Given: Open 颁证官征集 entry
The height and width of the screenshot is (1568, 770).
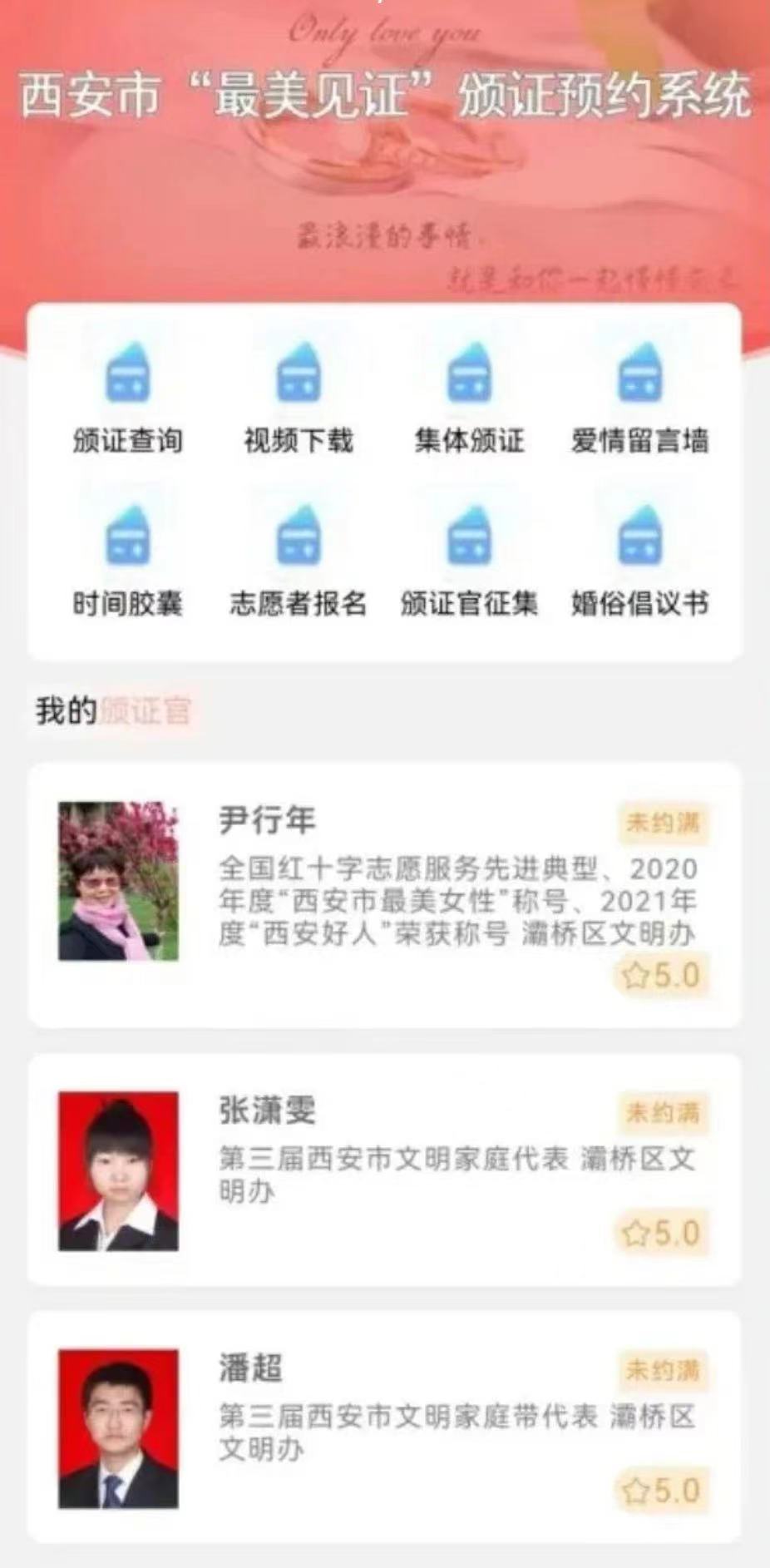Looking at the screenshot, I should pyautogui.click(x=469, y=561).
